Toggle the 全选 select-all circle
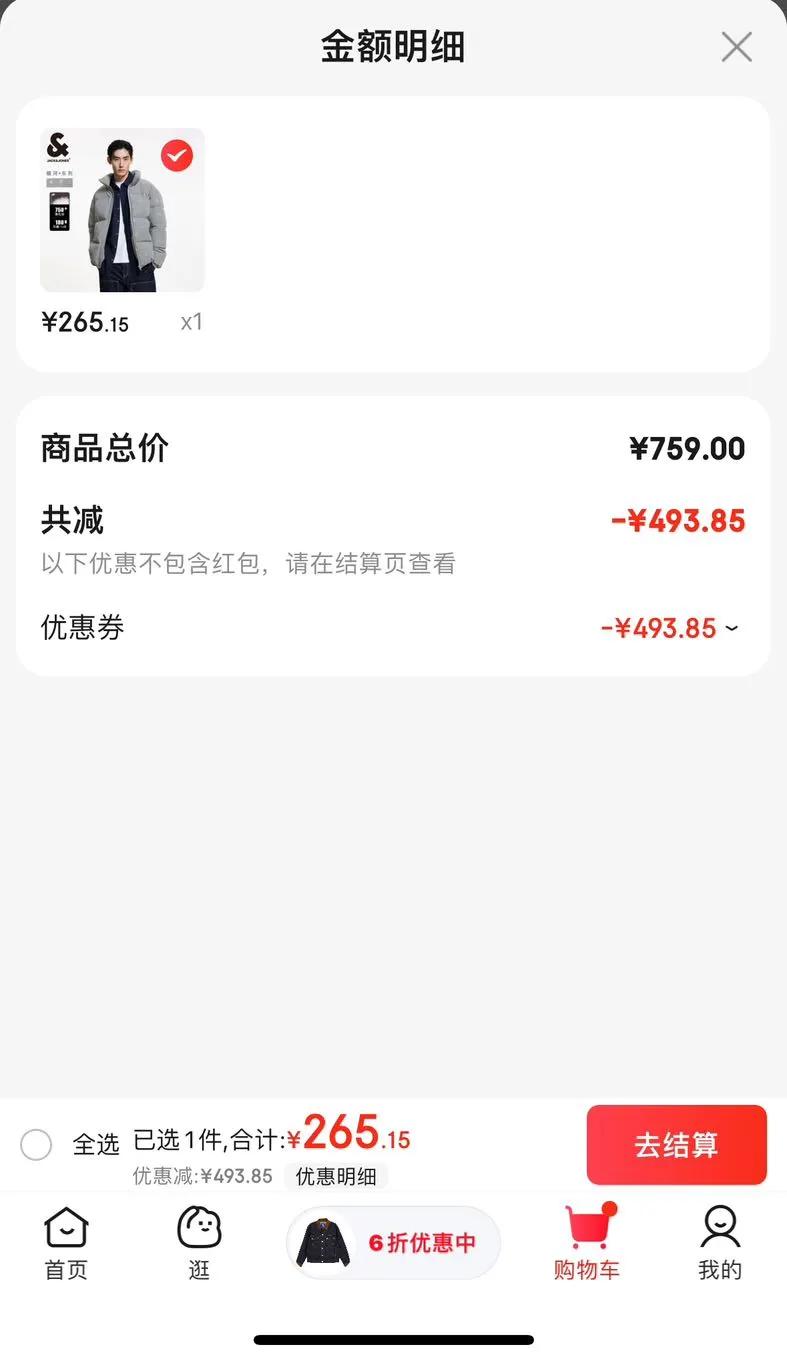The height and width of the screenshot is (1361, 787). click(x=36, y=1145)
